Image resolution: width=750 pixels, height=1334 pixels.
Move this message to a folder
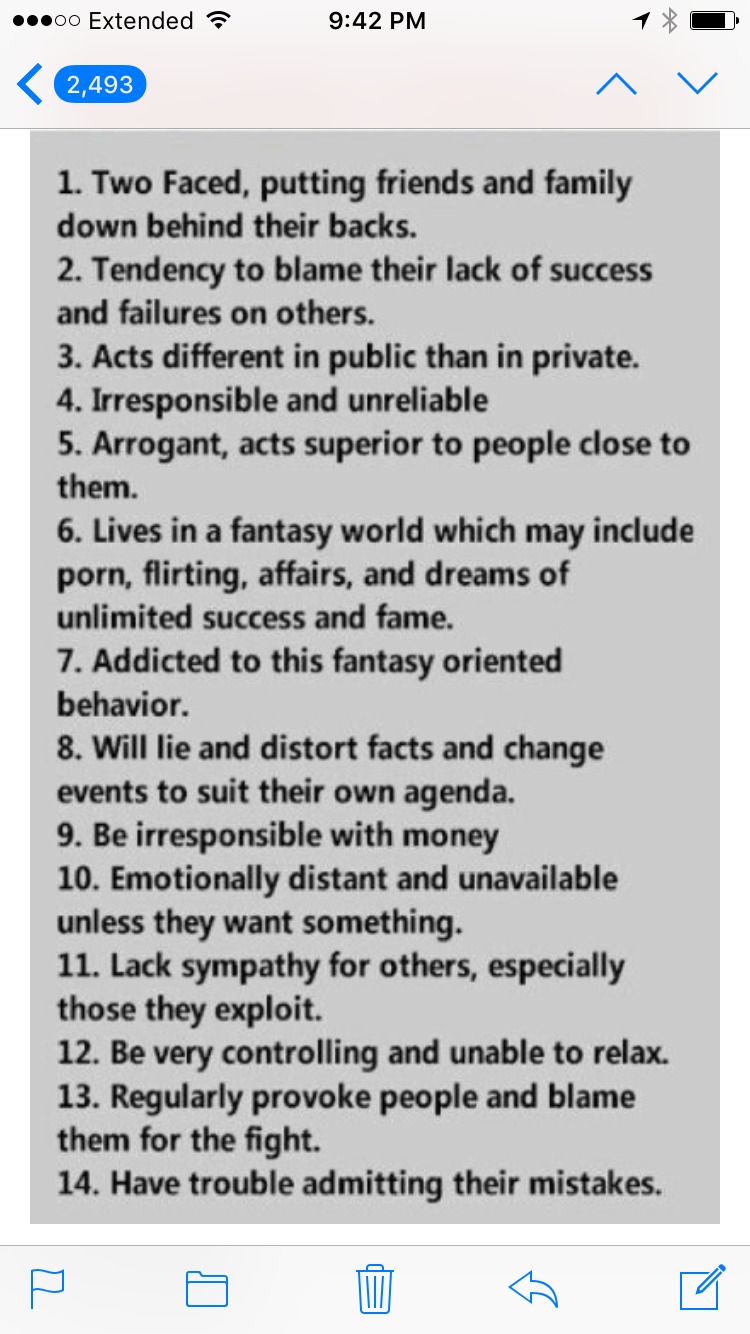point(207,1289)
